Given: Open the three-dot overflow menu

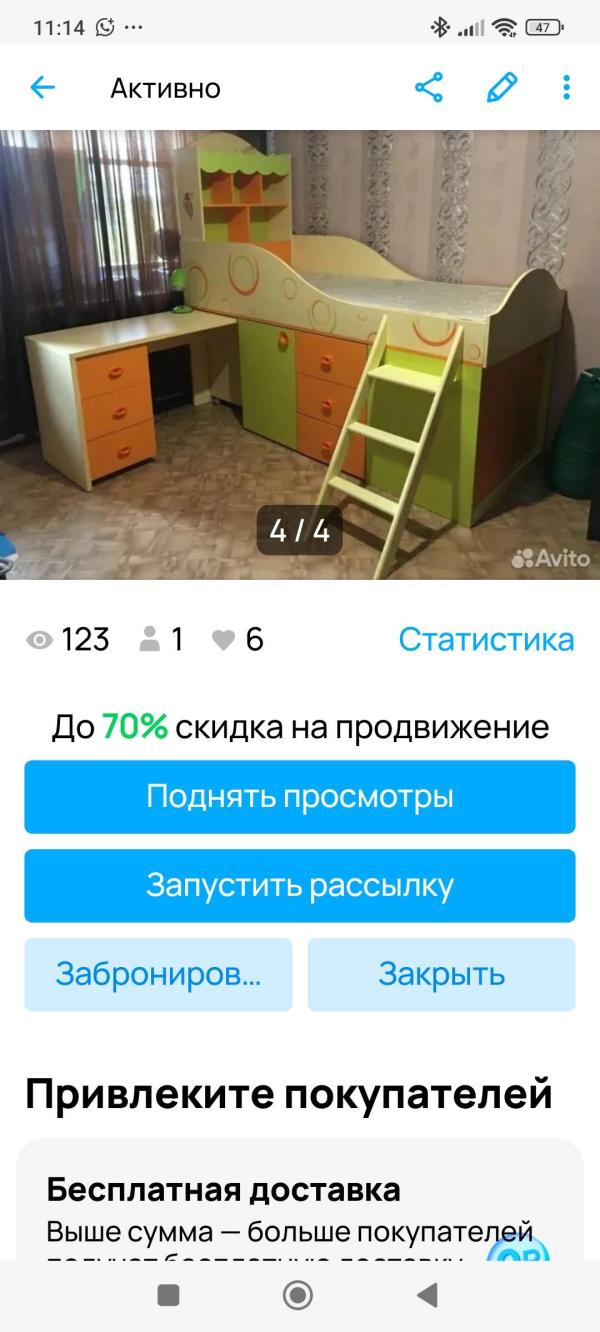Looking at the screenshot, I should pyautogui.click(x=566, y=88).
